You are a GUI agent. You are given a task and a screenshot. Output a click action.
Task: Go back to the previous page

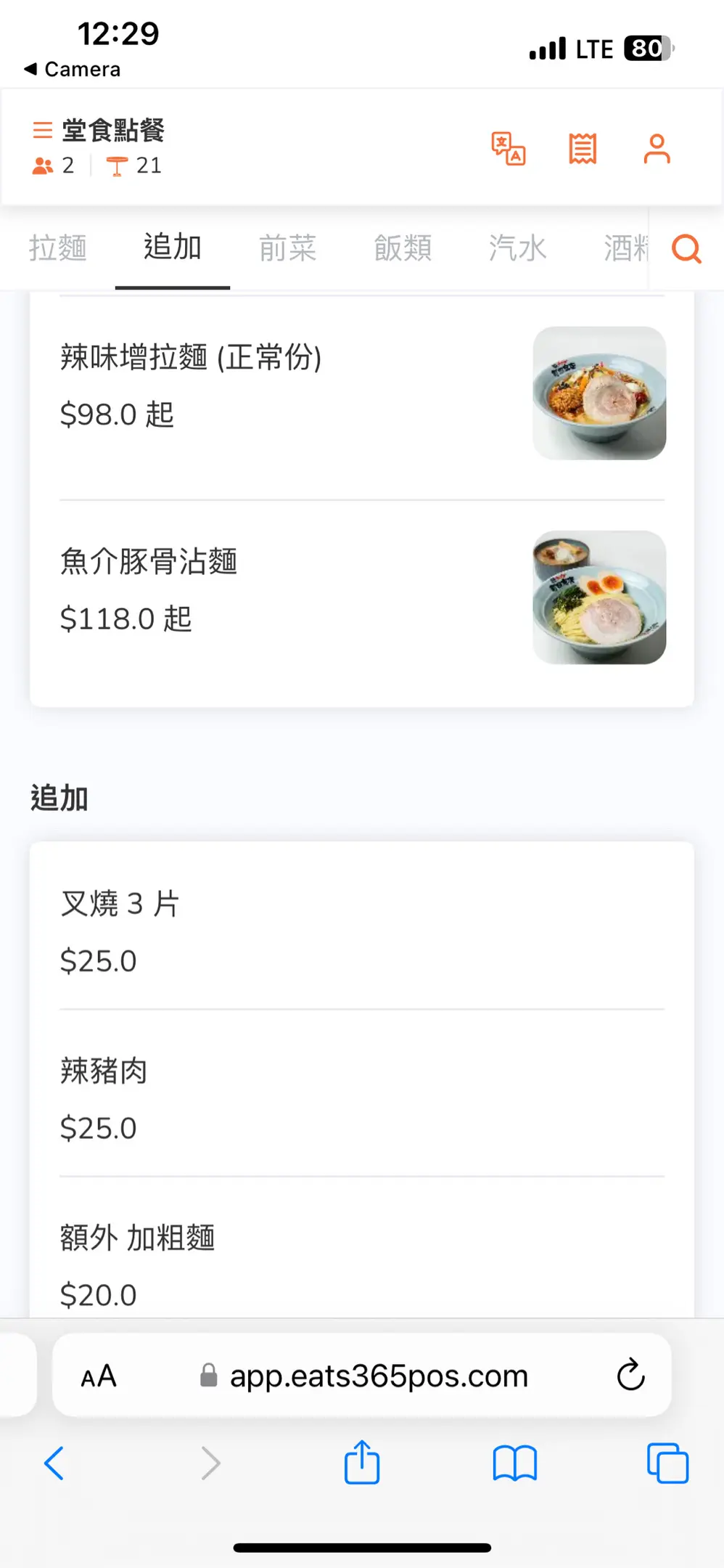(x=54, y=1463)
